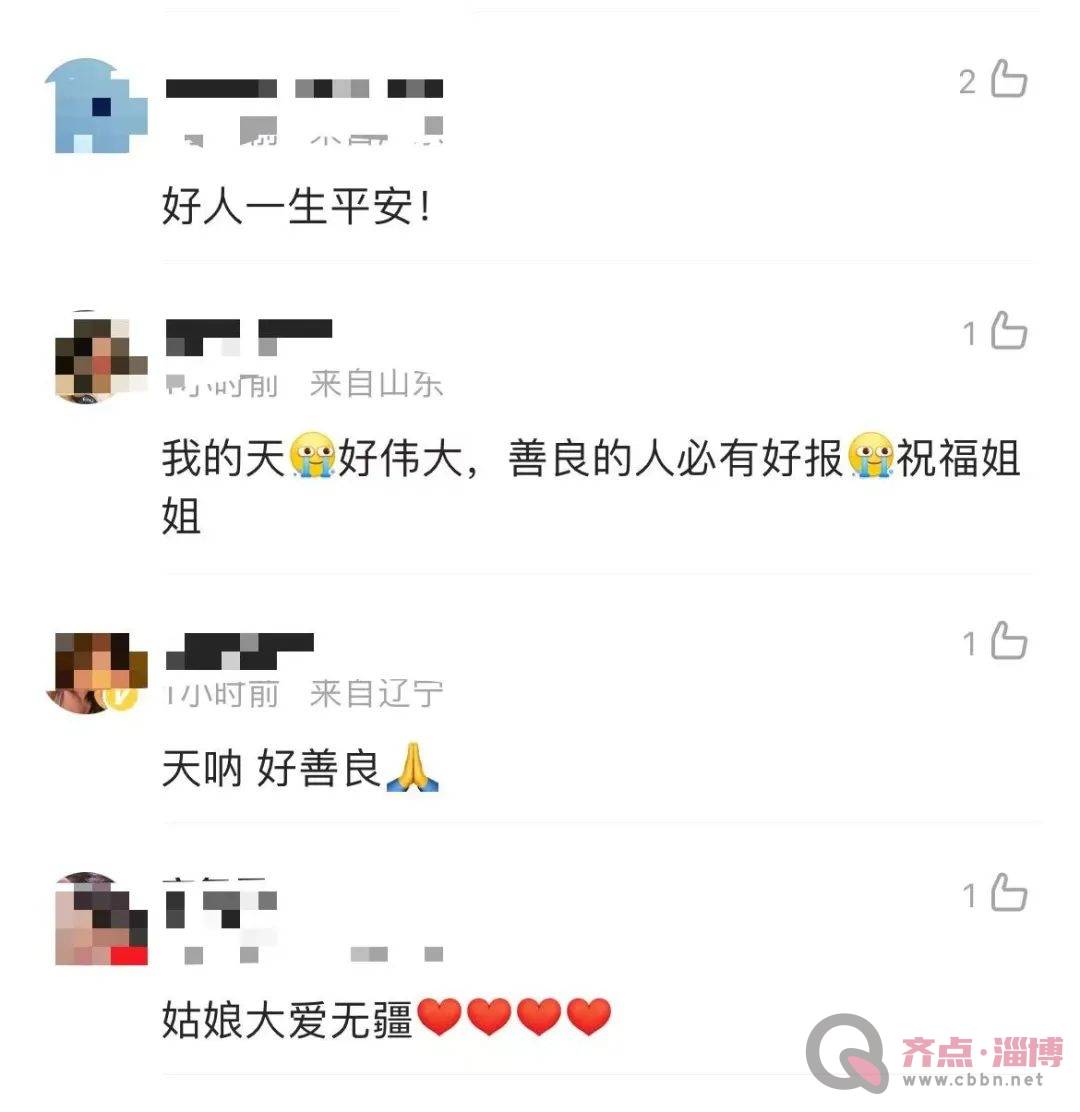Viewport: 1080px width, 1112px height.
Task: Like the "天呐 好善良" comment
Action: [x=1009, y=642]
